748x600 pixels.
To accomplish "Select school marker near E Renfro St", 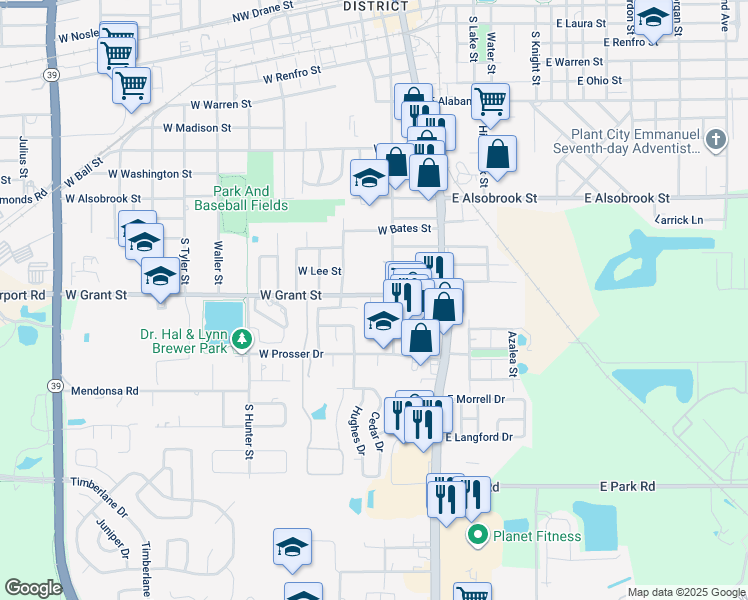I will coord(653,19).
